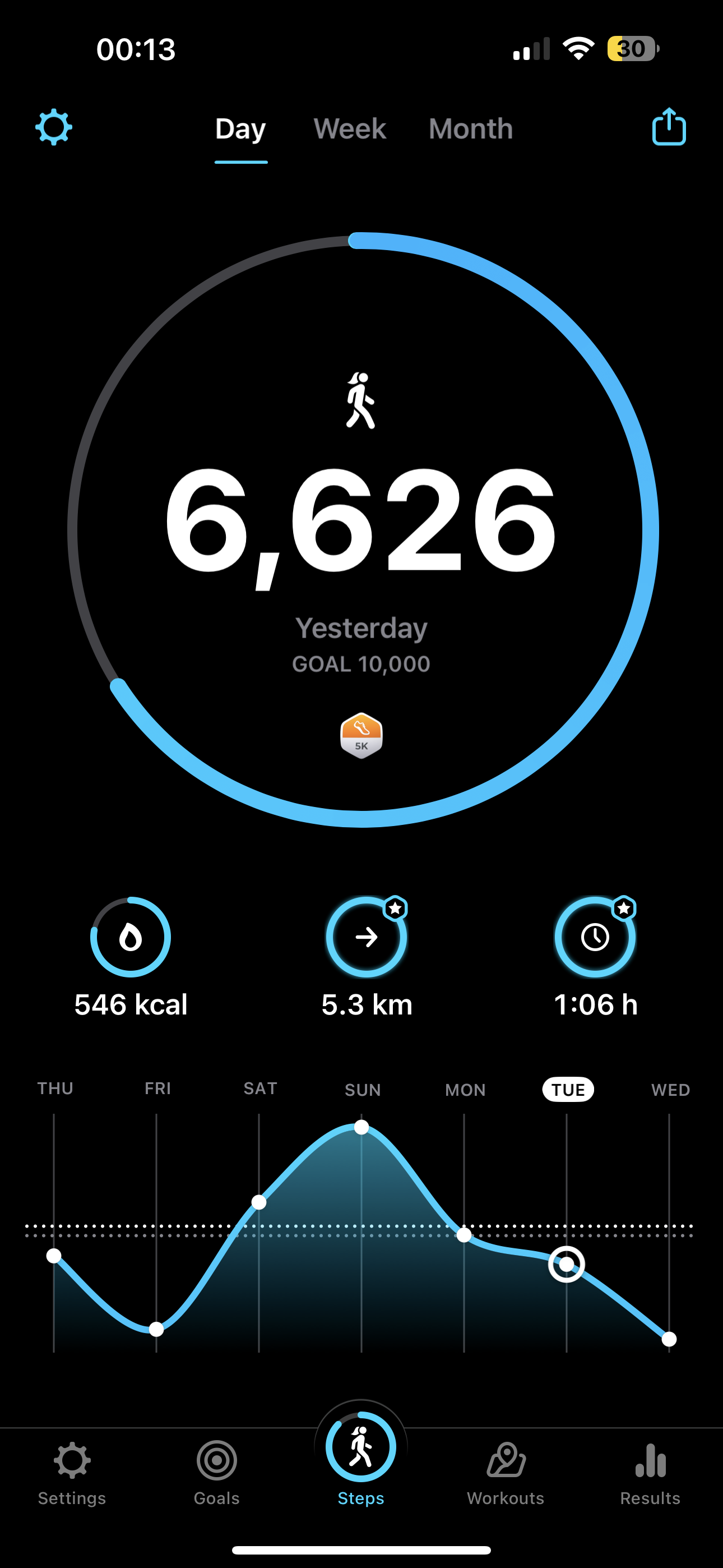Select THU on the weekly chart
The height and width of the screenshot is (1568, 723).
pos(55,1089)
